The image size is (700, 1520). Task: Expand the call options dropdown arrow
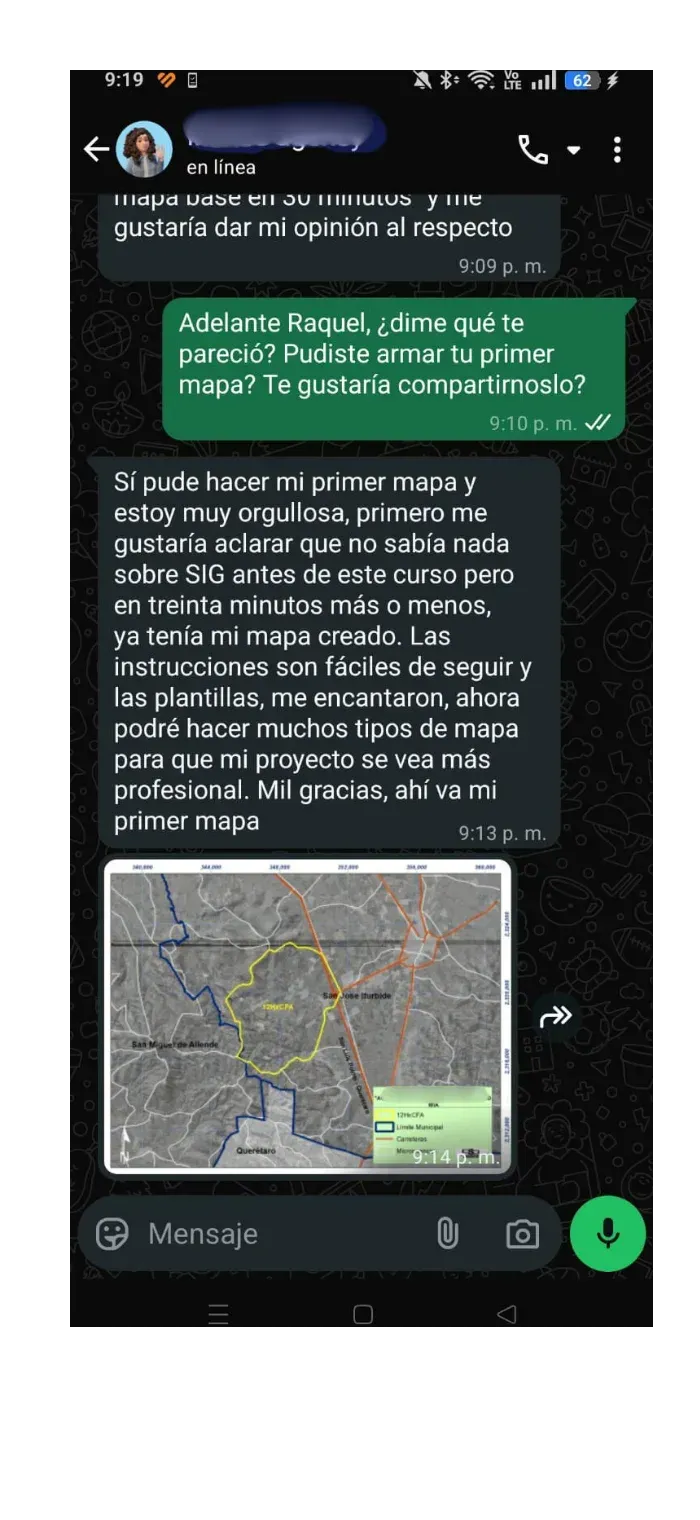coord(574,151)
